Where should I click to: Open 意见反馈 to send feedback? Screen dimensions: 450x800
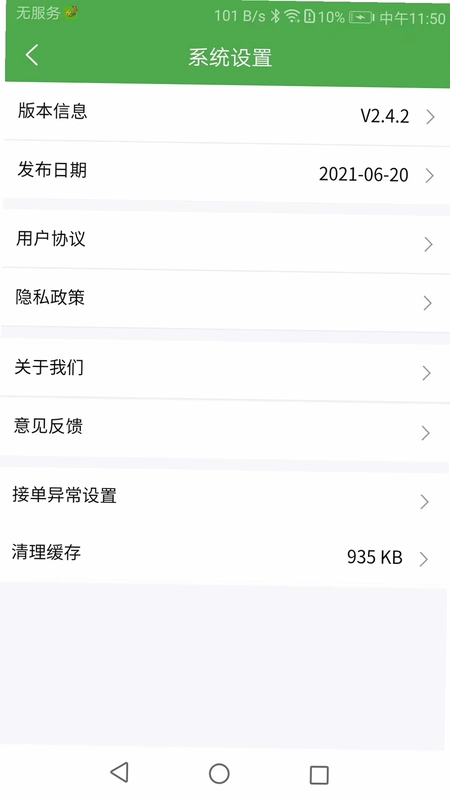tap(223, 429)
